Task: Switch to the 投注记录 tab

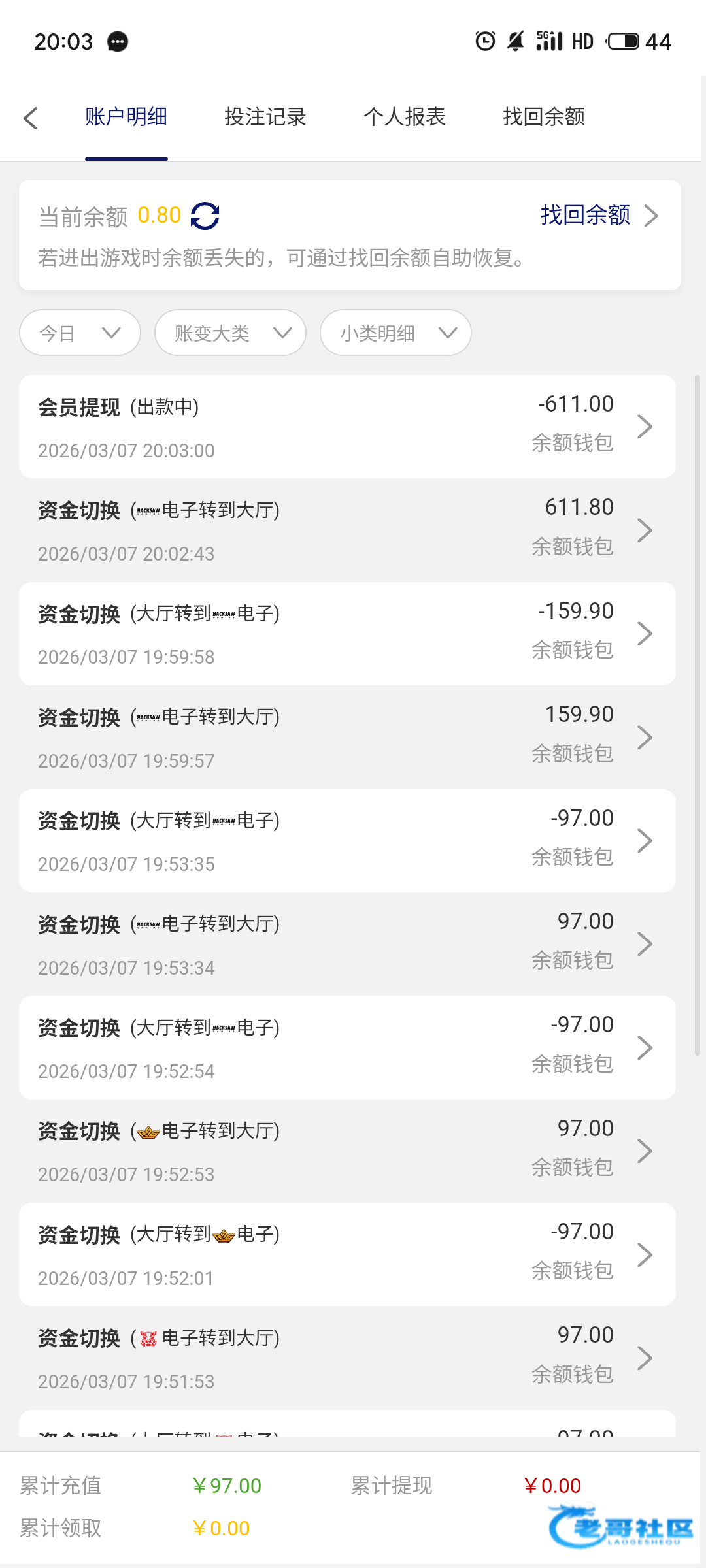Action: point(265,118)
